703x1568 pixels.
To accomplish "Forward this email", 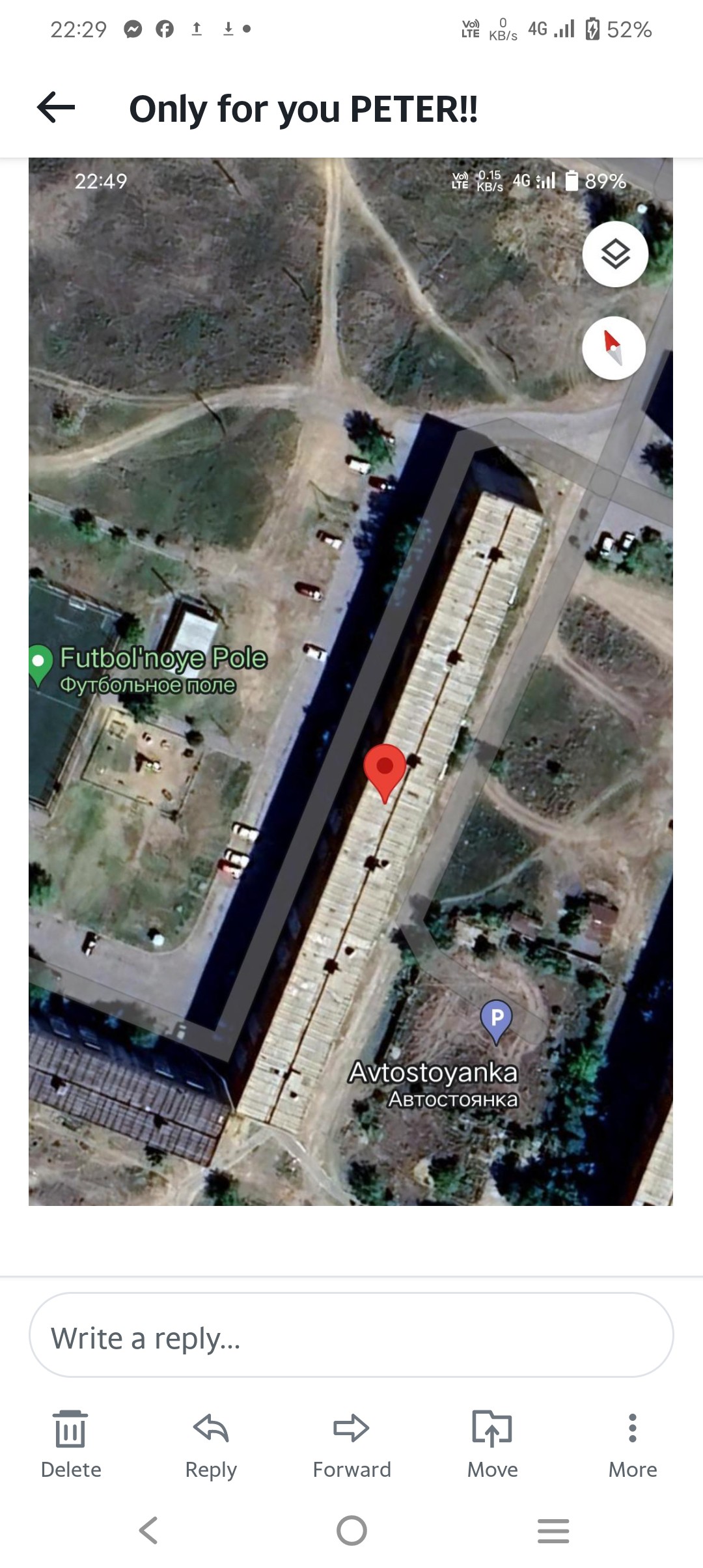I will 351,1445.
